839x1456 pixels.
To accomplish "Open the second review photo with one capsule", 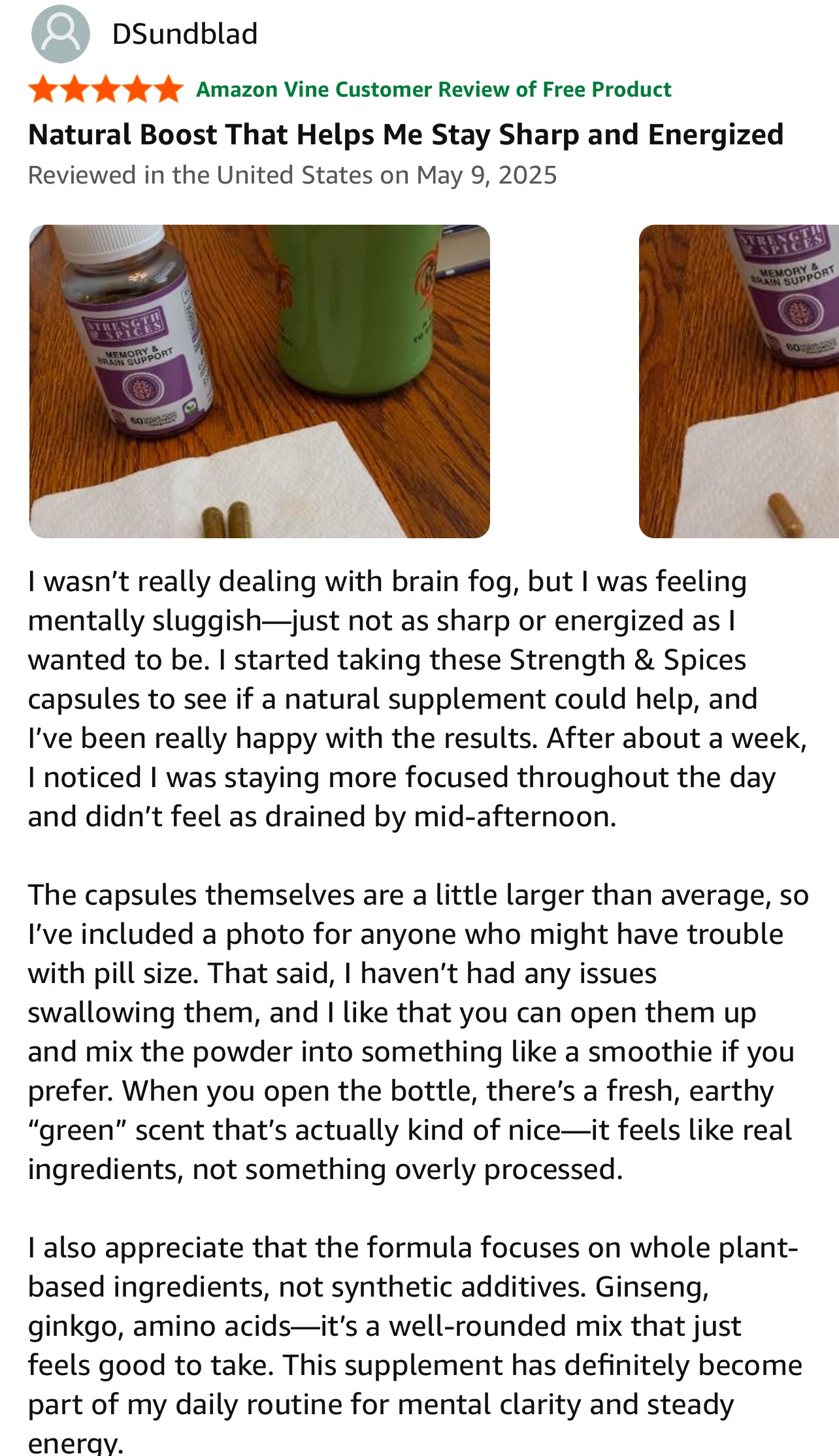I will [738, 381].
